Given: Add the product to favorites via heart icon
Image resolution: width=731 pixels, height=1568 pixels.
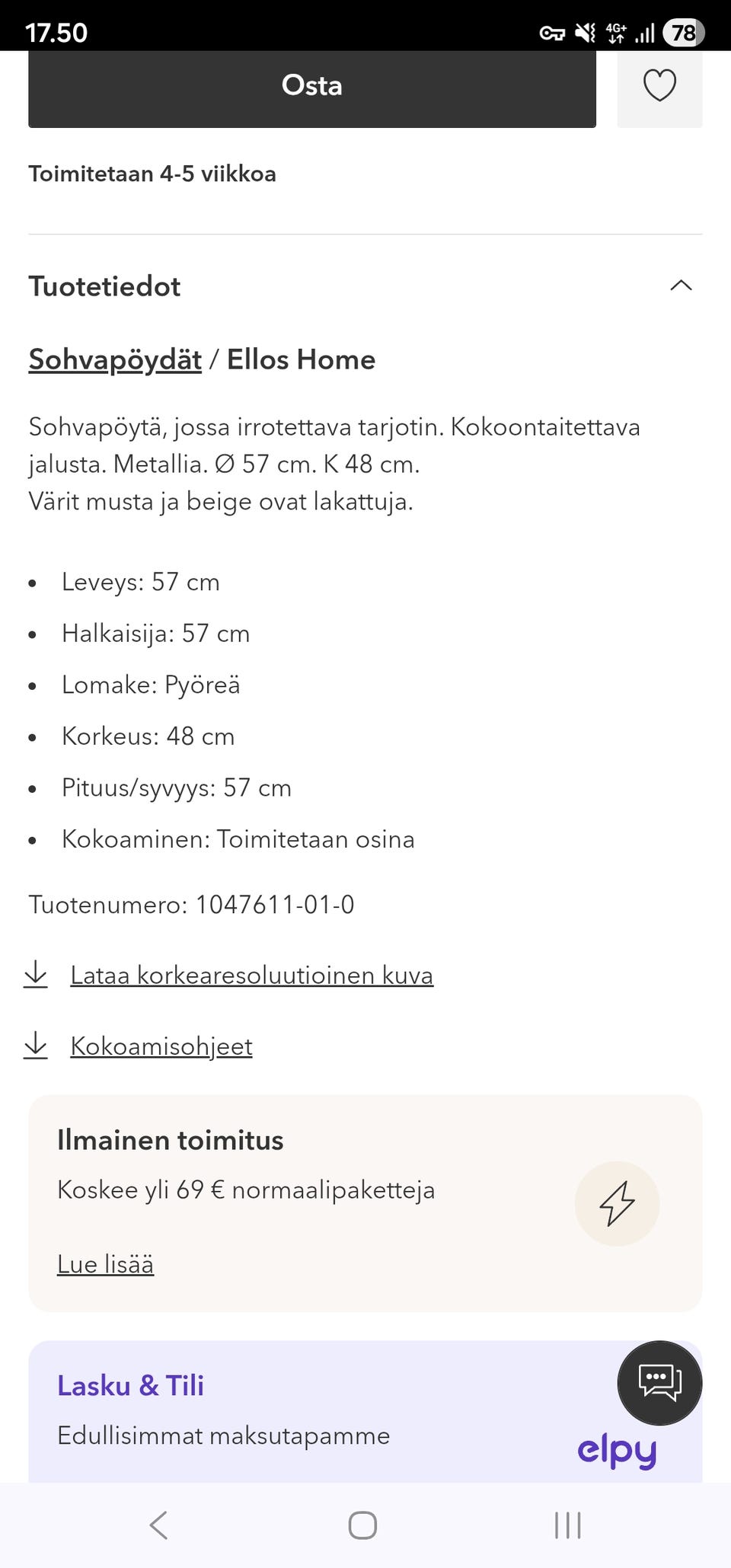Looking at the screenshot, I should coord(659,85).
